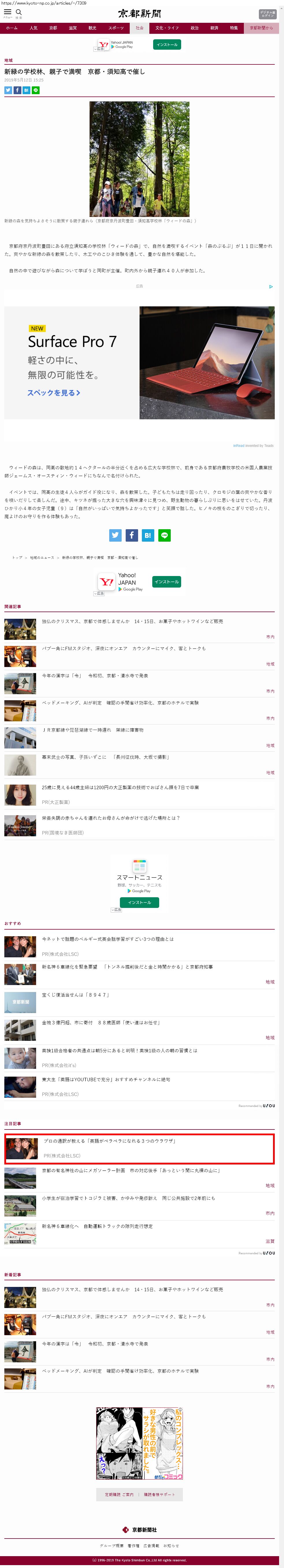Open the 文化・ライフ section
The width and height of the screenshot is (284, 1568).
click(167, 28)
